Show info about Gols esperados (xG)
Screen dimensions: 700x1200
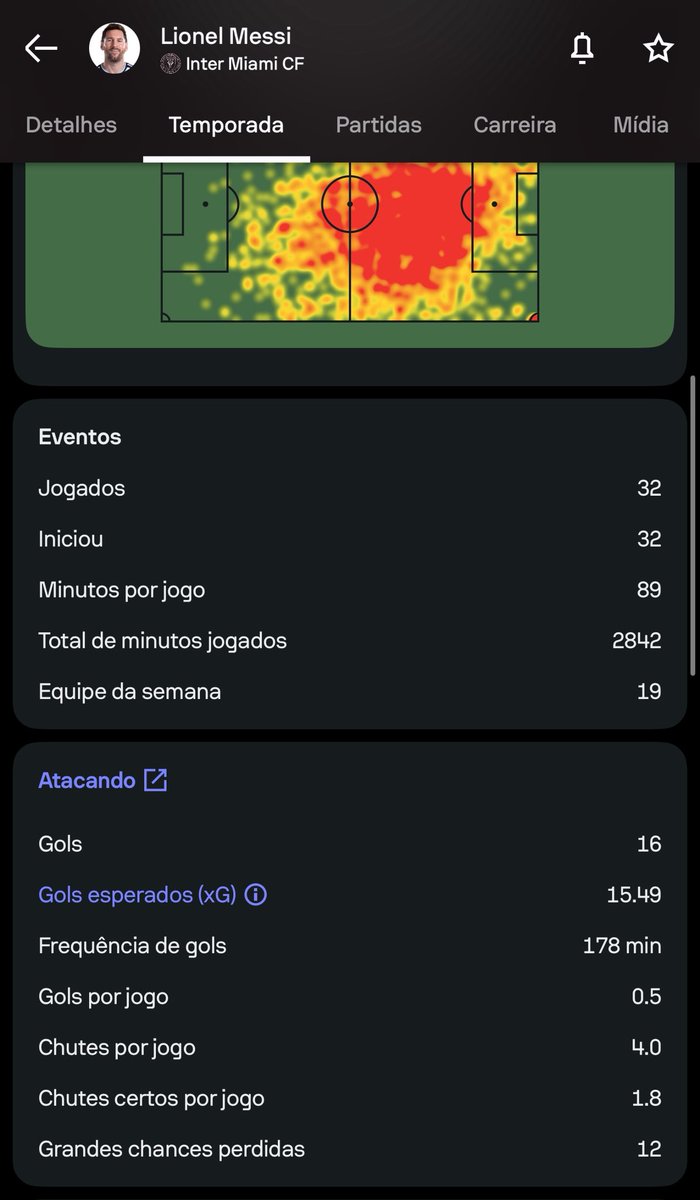click(256, 895)
